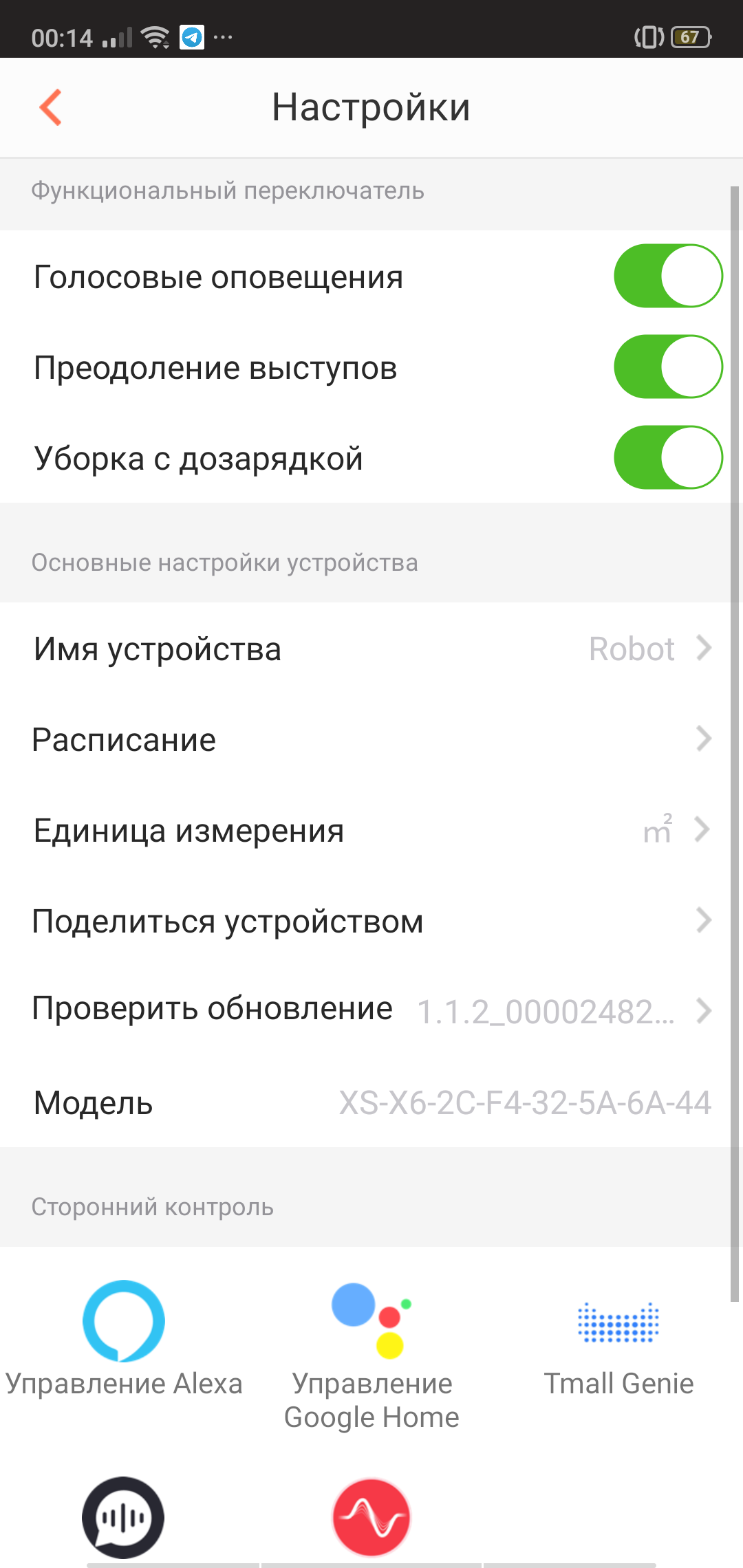Tap Проверить обновление row
The width and height of the screenshot is (743, 1568).
[371, 1010]
